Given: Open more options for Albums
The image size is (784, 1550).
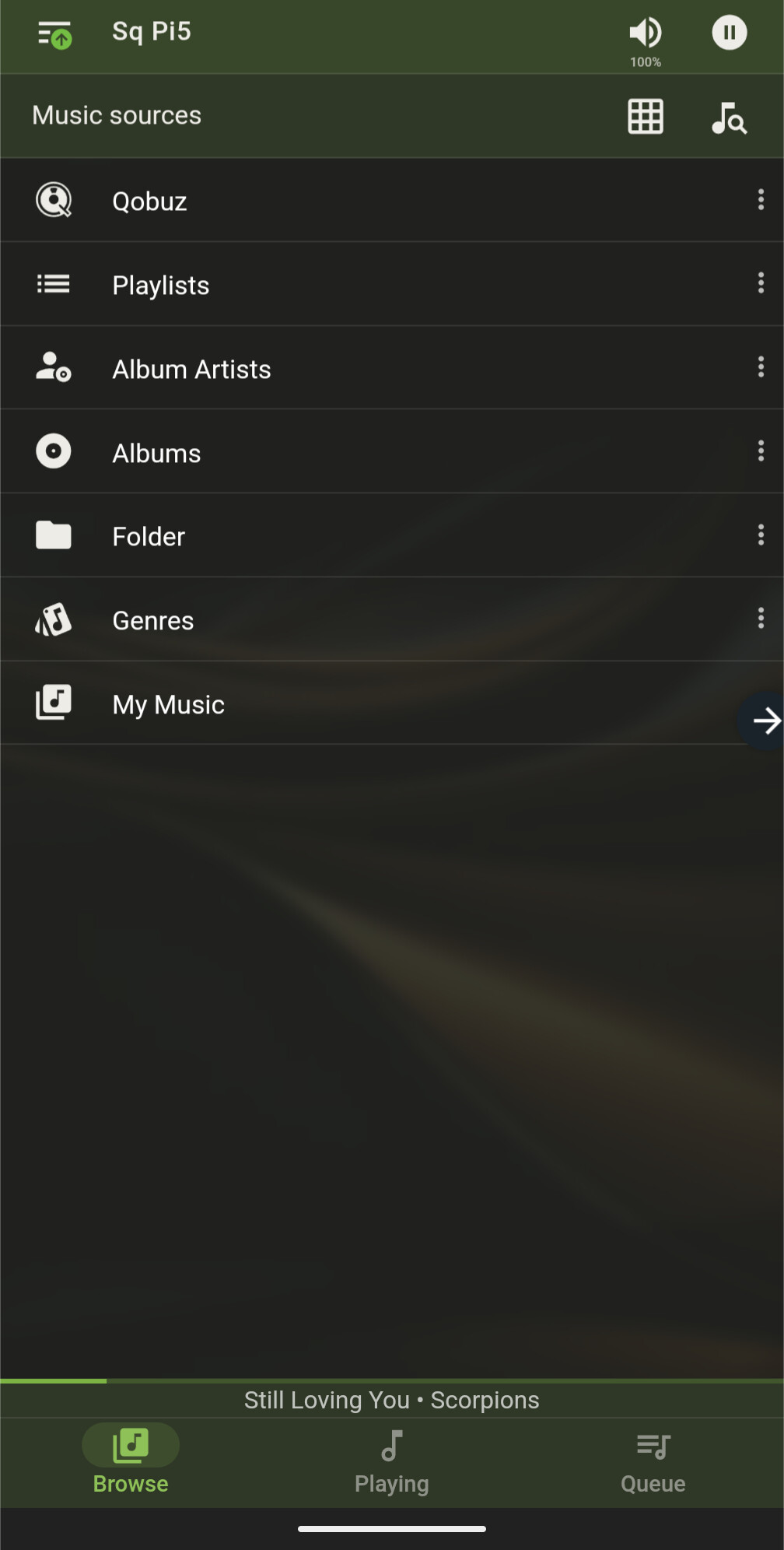Looking at the screenshot, I should pos(761,451).
